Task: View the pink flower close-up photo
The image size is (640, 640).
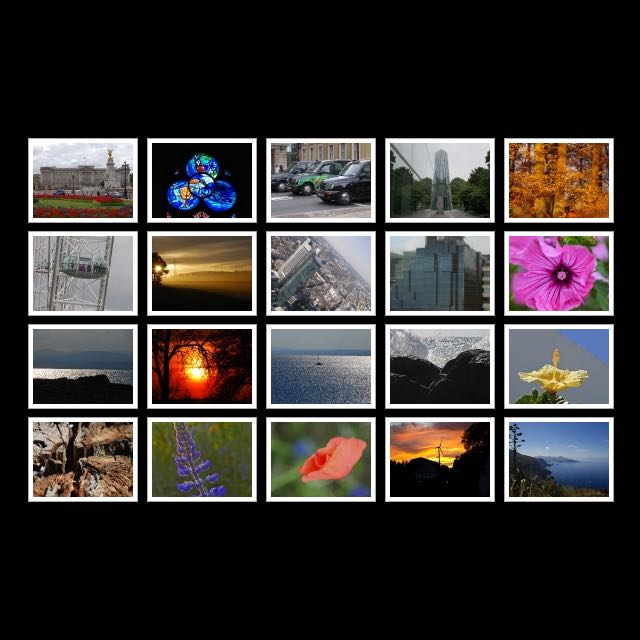Action: [559, 273]
